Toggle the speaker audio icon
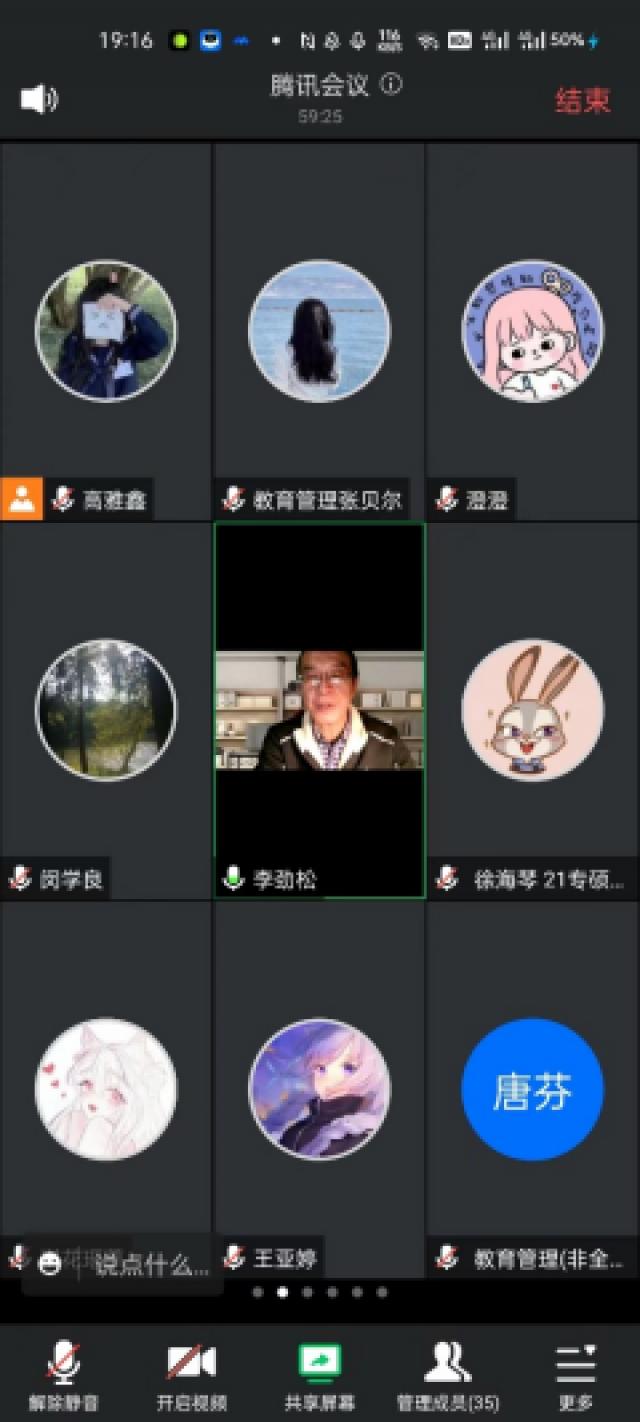 point(39,98)
